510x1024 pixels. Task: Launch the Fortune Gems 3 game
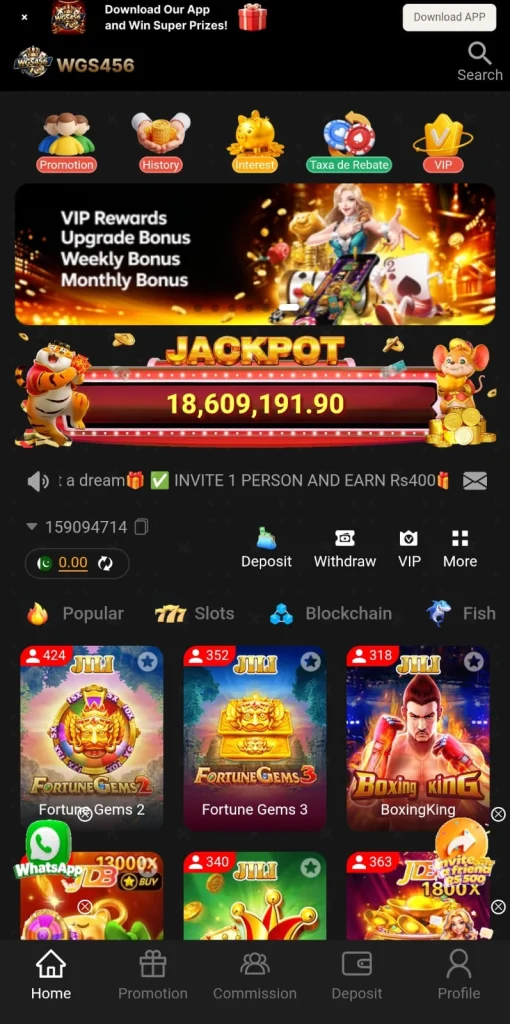255,739
